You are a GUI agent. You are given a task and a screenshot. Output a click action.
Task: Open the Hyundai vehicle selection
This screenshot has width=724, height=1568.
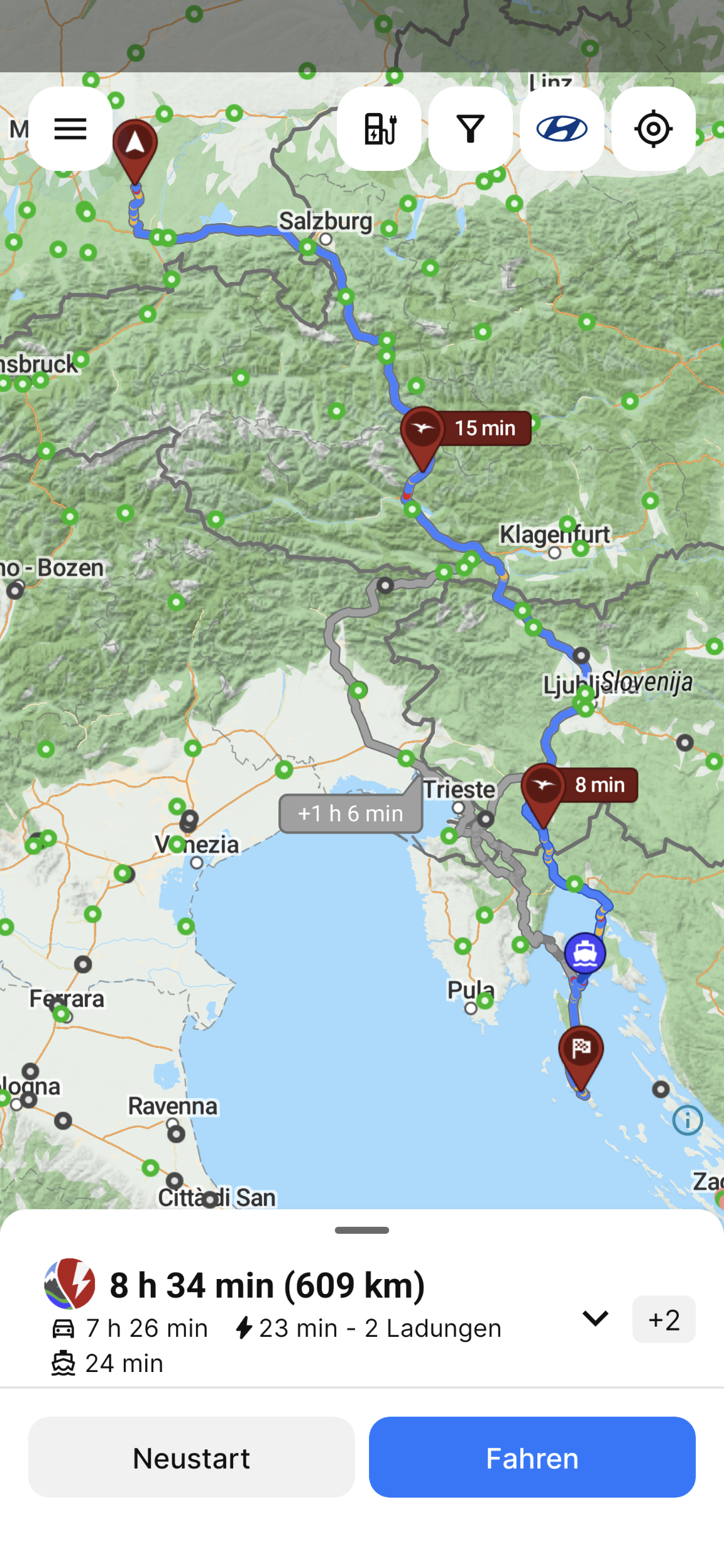(x=562, y=129)
